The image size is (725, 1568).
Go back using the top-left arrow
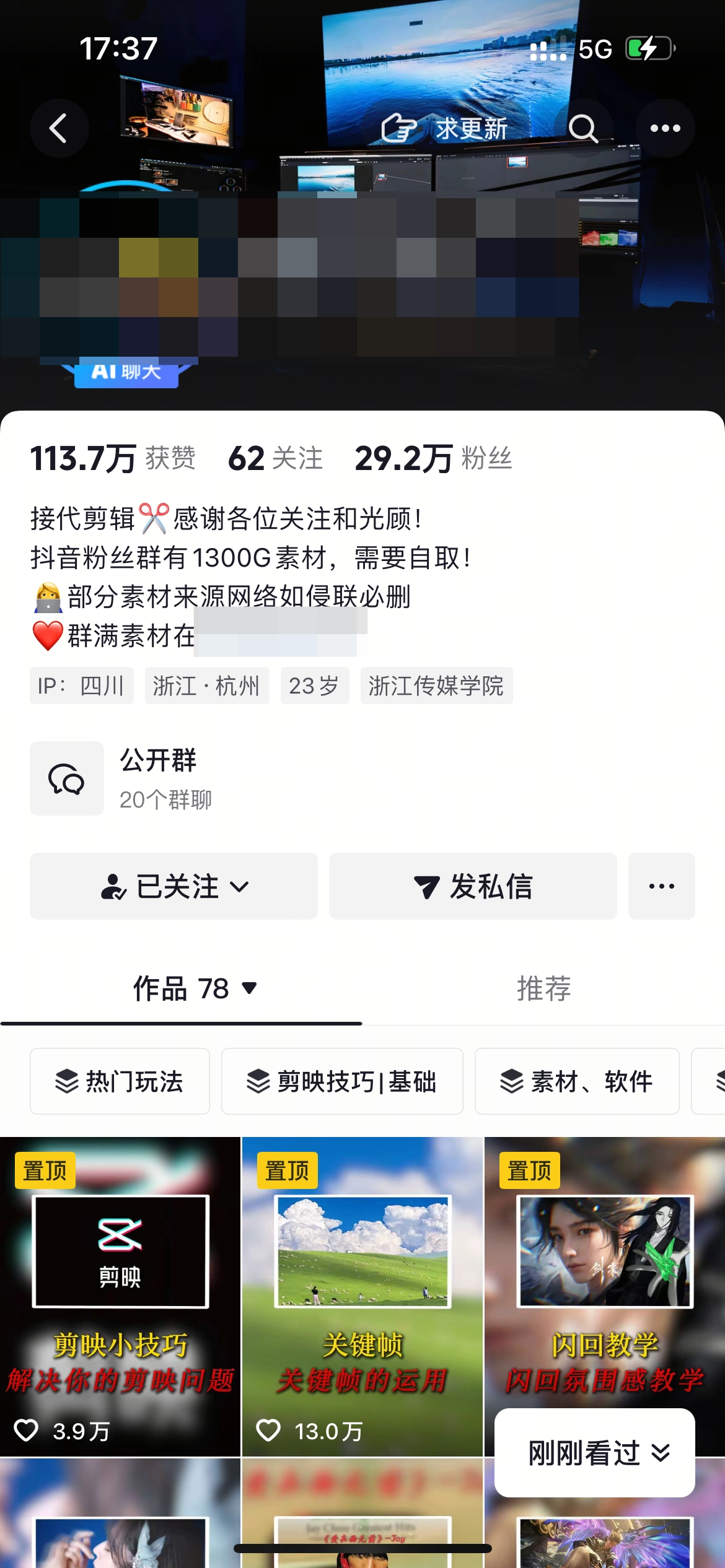[x=59, y=128]
